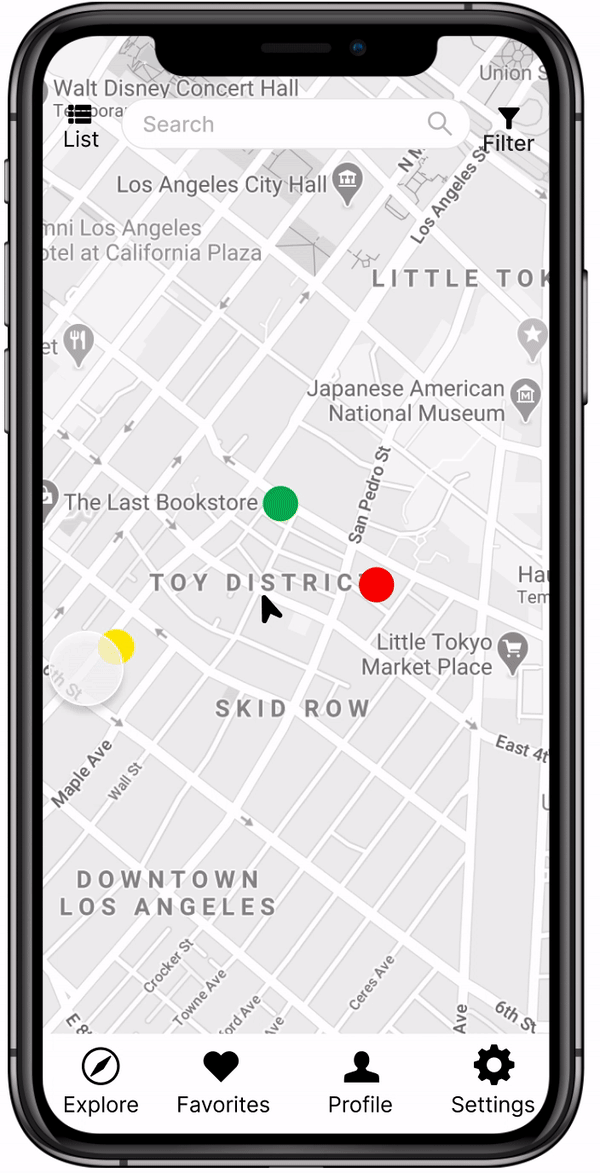Open the Favorites tab
The width and height of the screenshot is (600, 1173).
pos(223,1081)
